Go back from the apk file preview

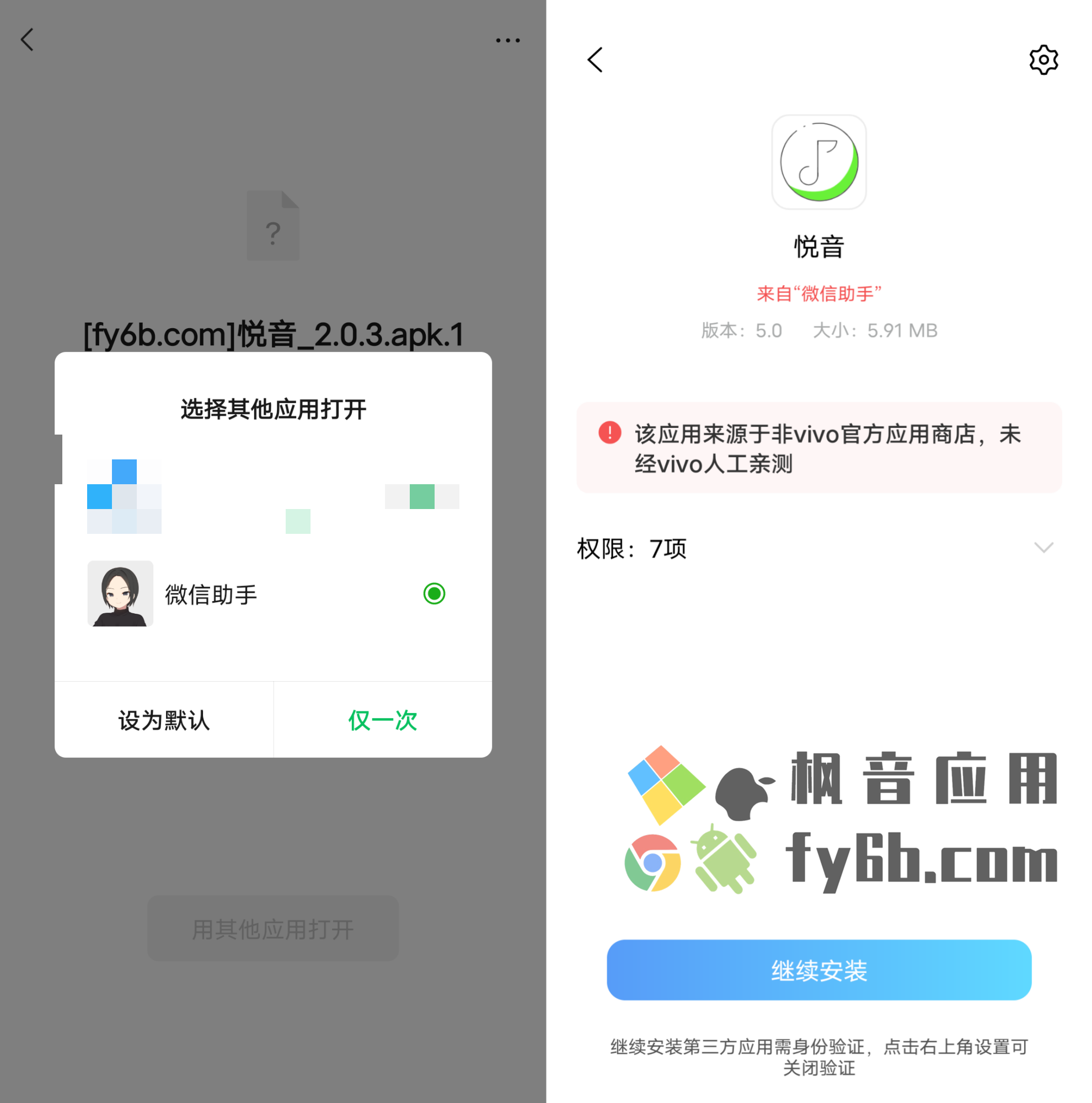(x=28, y=40)
